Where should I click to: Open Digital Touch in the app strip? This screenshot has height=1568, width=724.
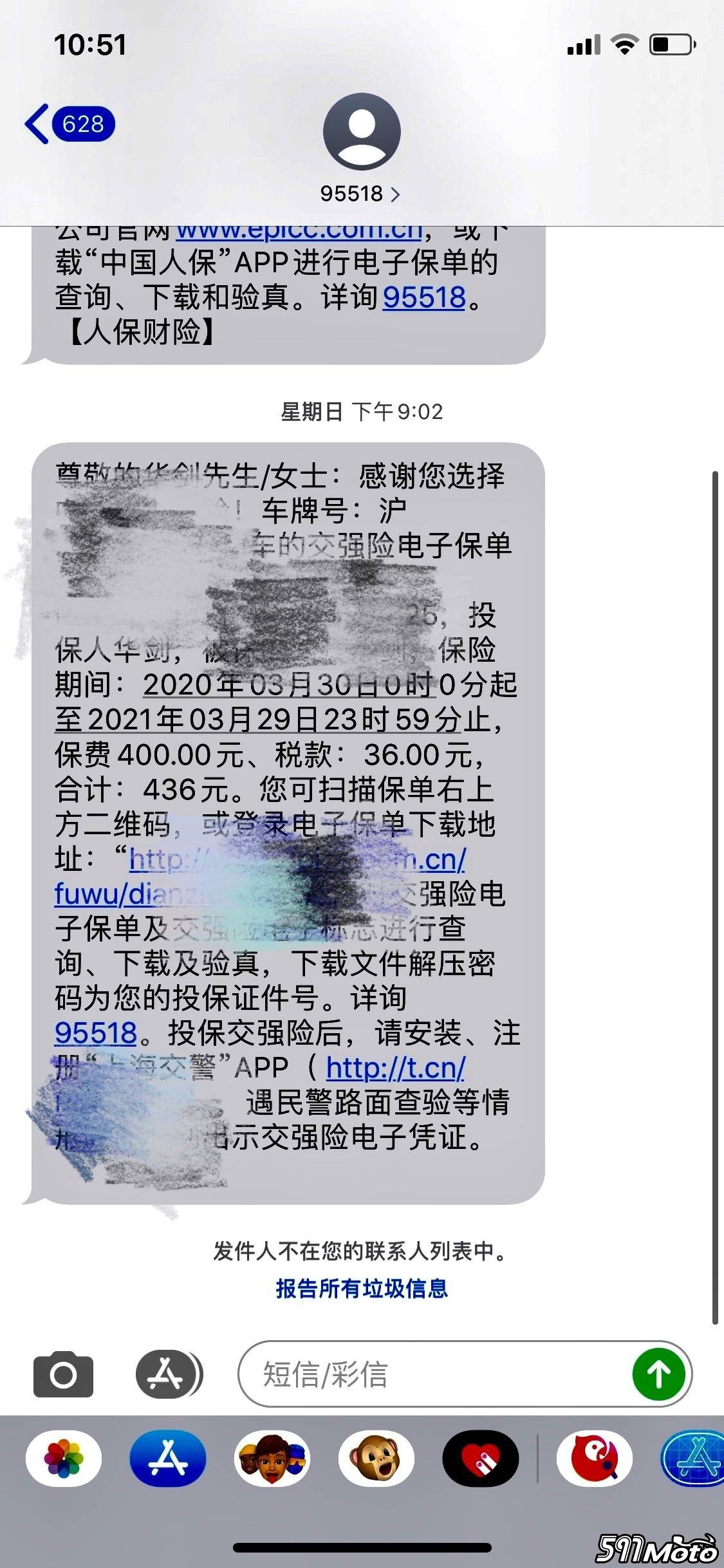coord(481,1459)
